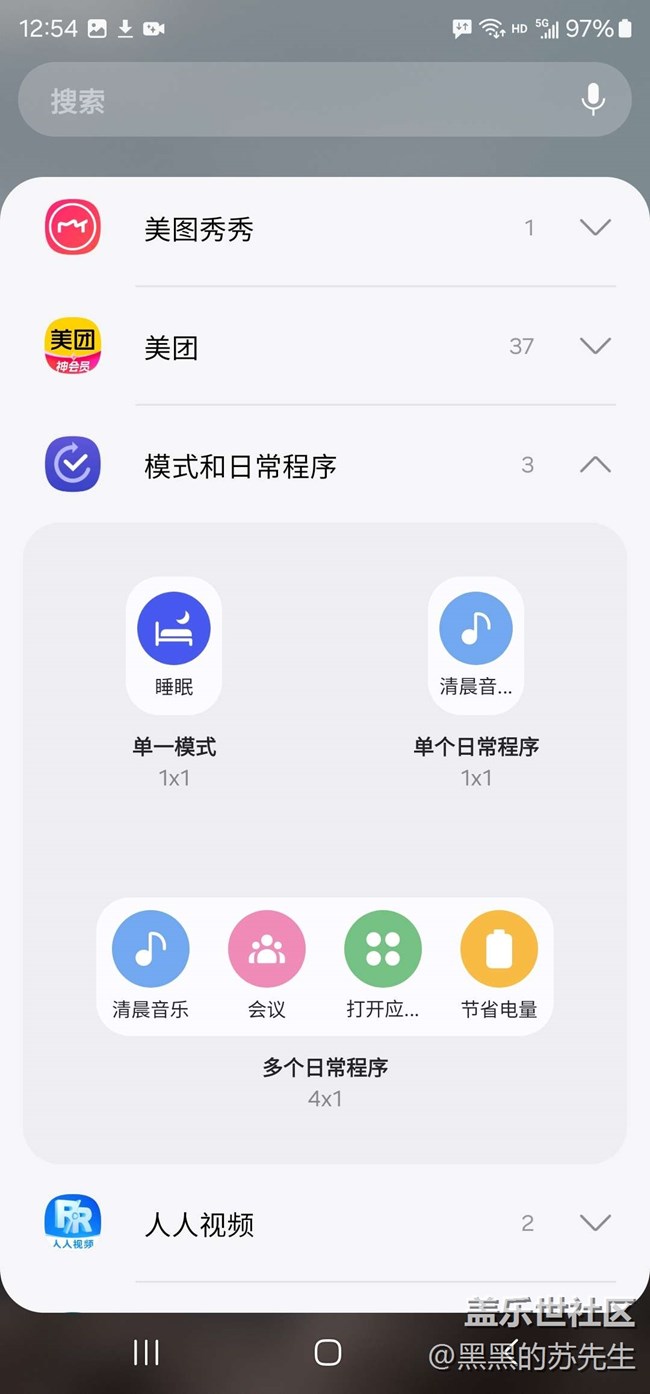Expand the 美图秀秀 widget list
The width and height of the screenshot is (650, 1394).
[x=595, y=228]
